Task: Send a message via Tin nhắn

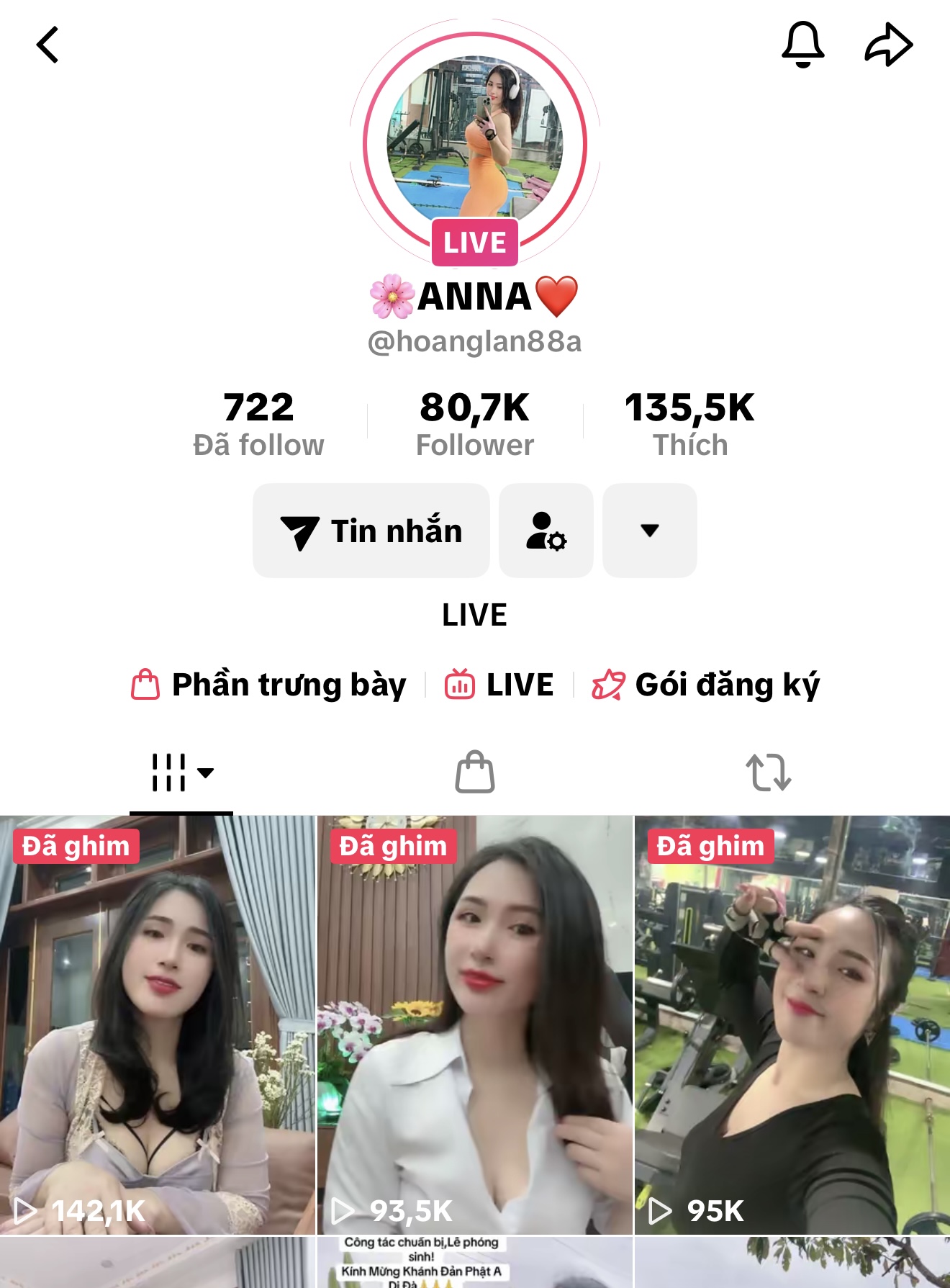Action: click(x=371, y=531)
